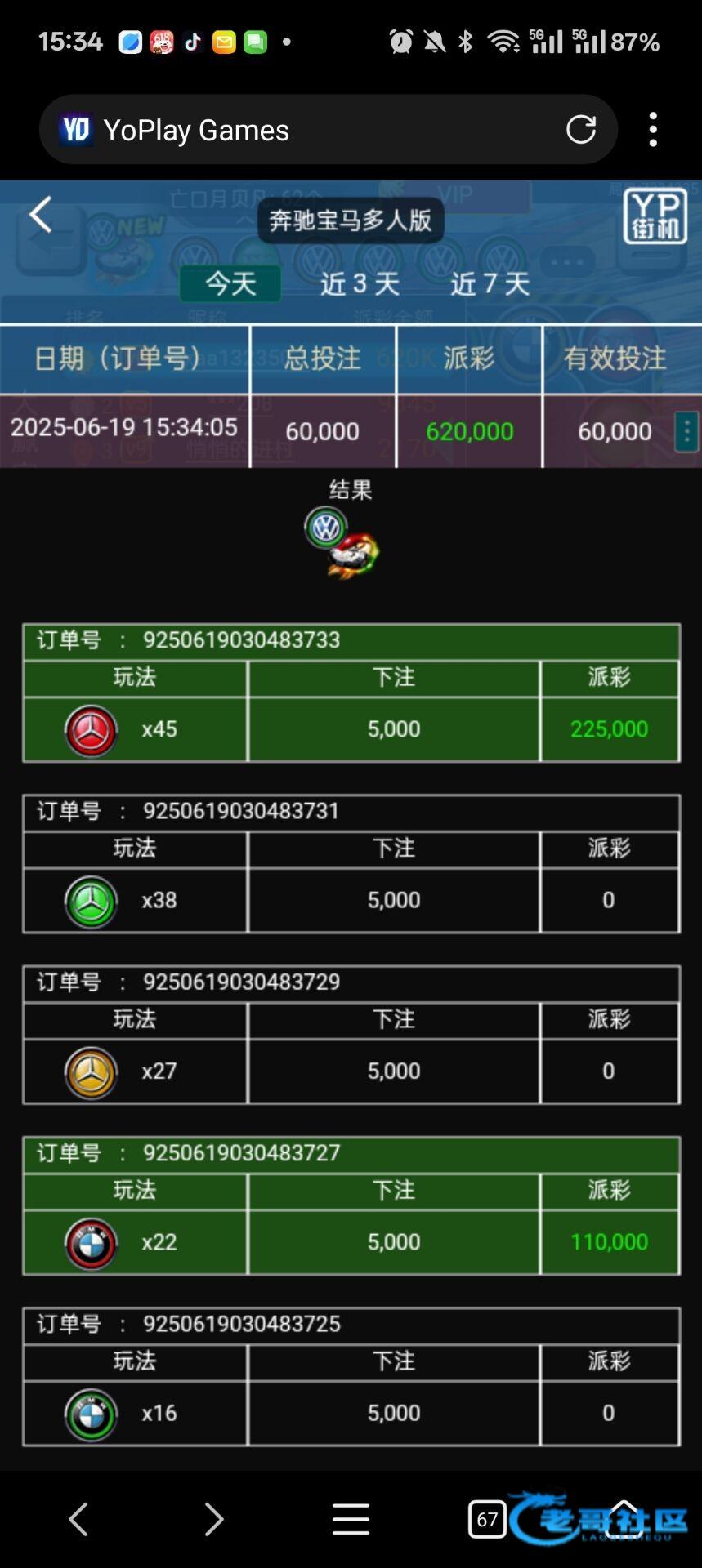
Task: Switch to the 近7天 tab
Action: pyautogui.click(x=490, y=283)
